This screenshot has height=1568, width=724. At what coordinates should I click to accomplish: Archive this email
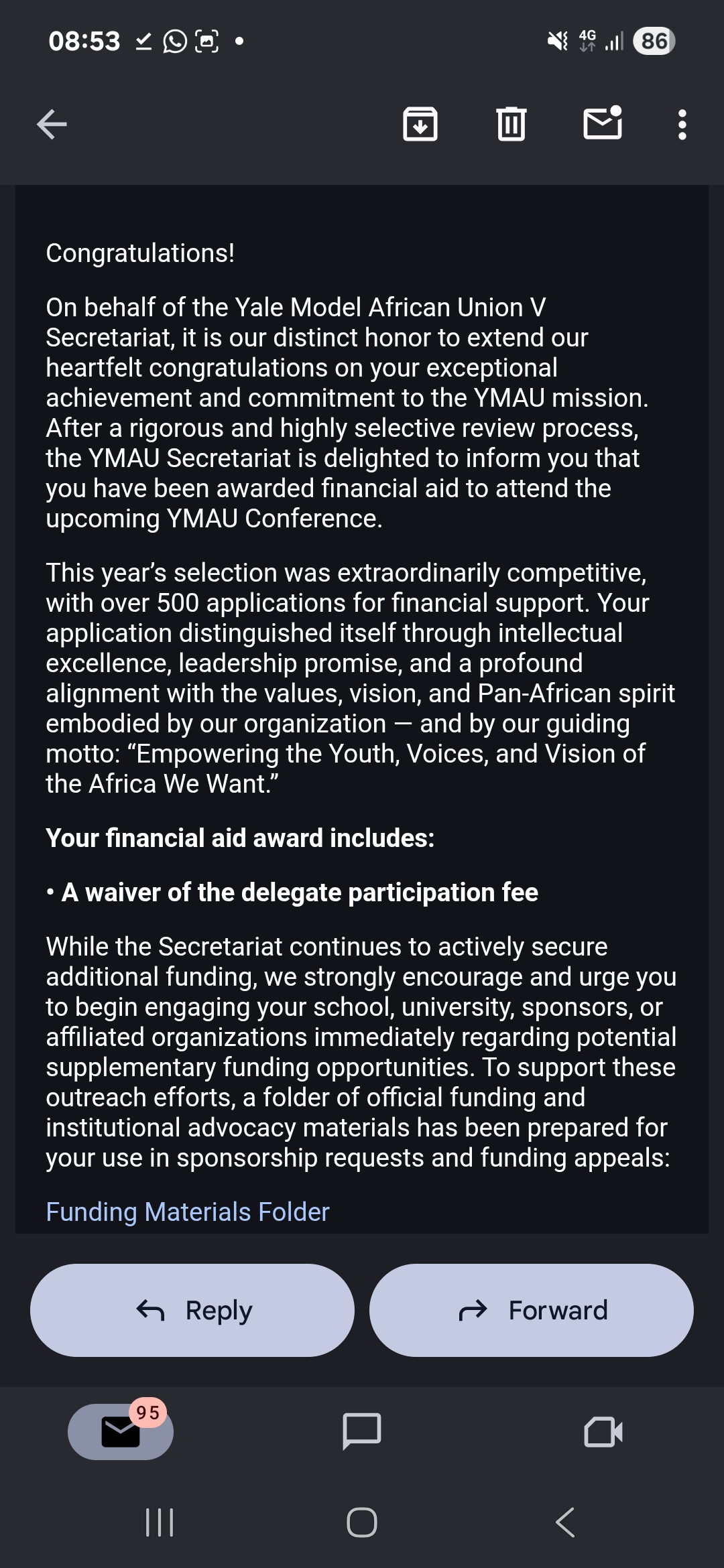[420, 124]
